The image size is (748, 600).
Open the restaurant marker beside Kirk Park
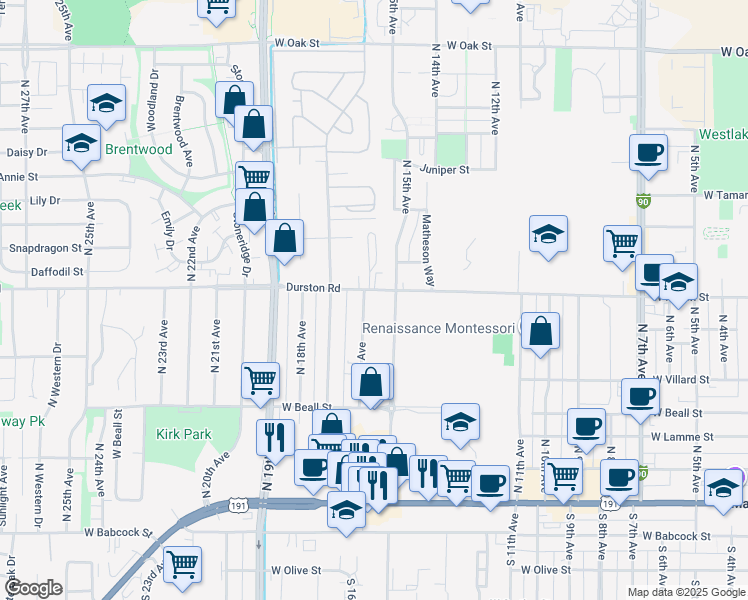pos(275,437)
